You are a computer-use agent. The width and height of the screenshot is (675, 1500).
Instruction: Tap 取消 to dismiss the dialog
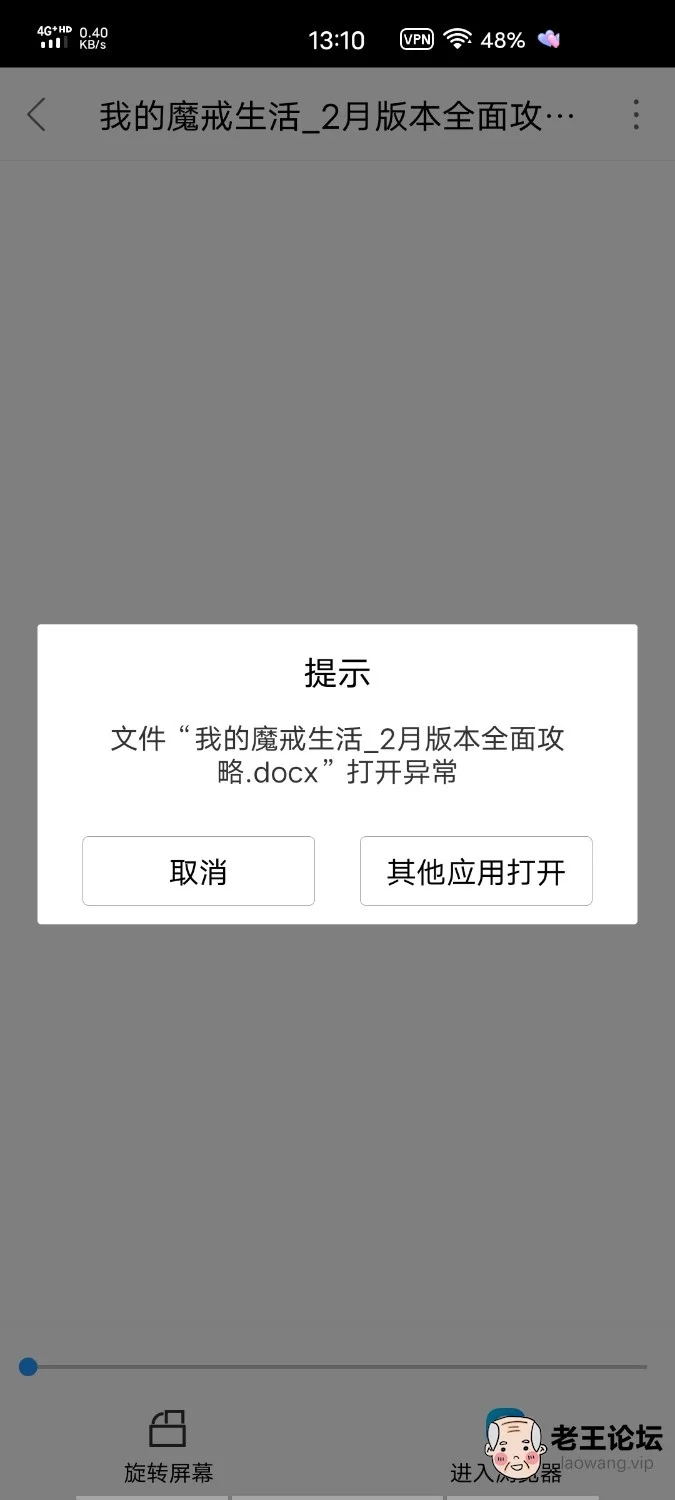point(198,871)
